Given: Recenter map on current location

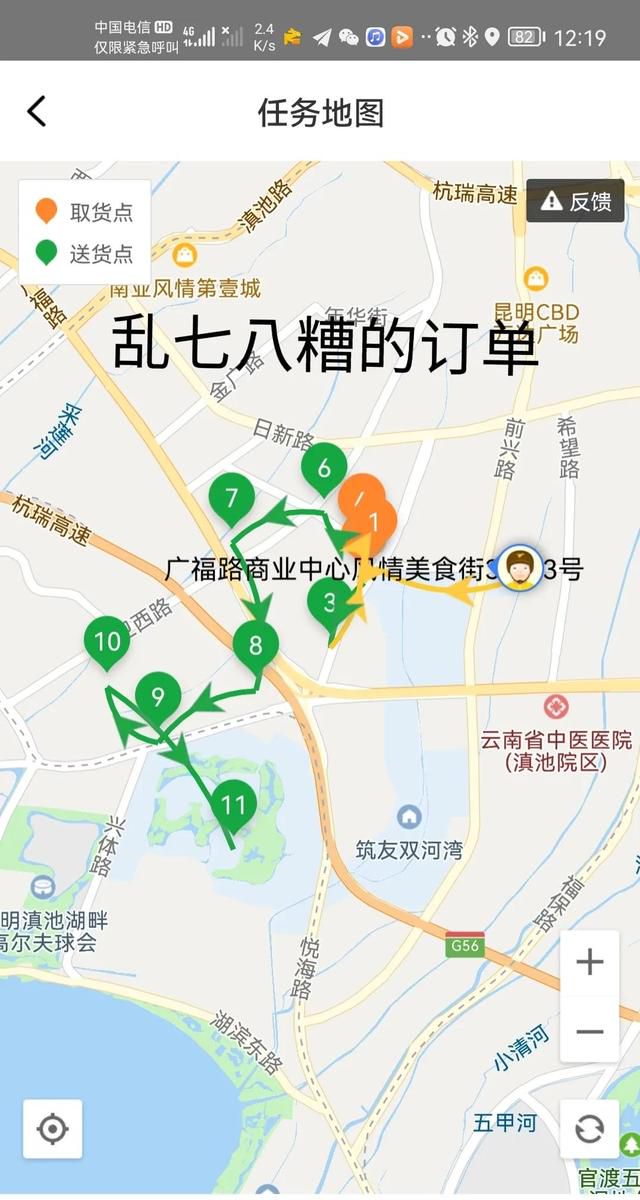Looking at the screenshot, I should click(x=52, y=1129).
